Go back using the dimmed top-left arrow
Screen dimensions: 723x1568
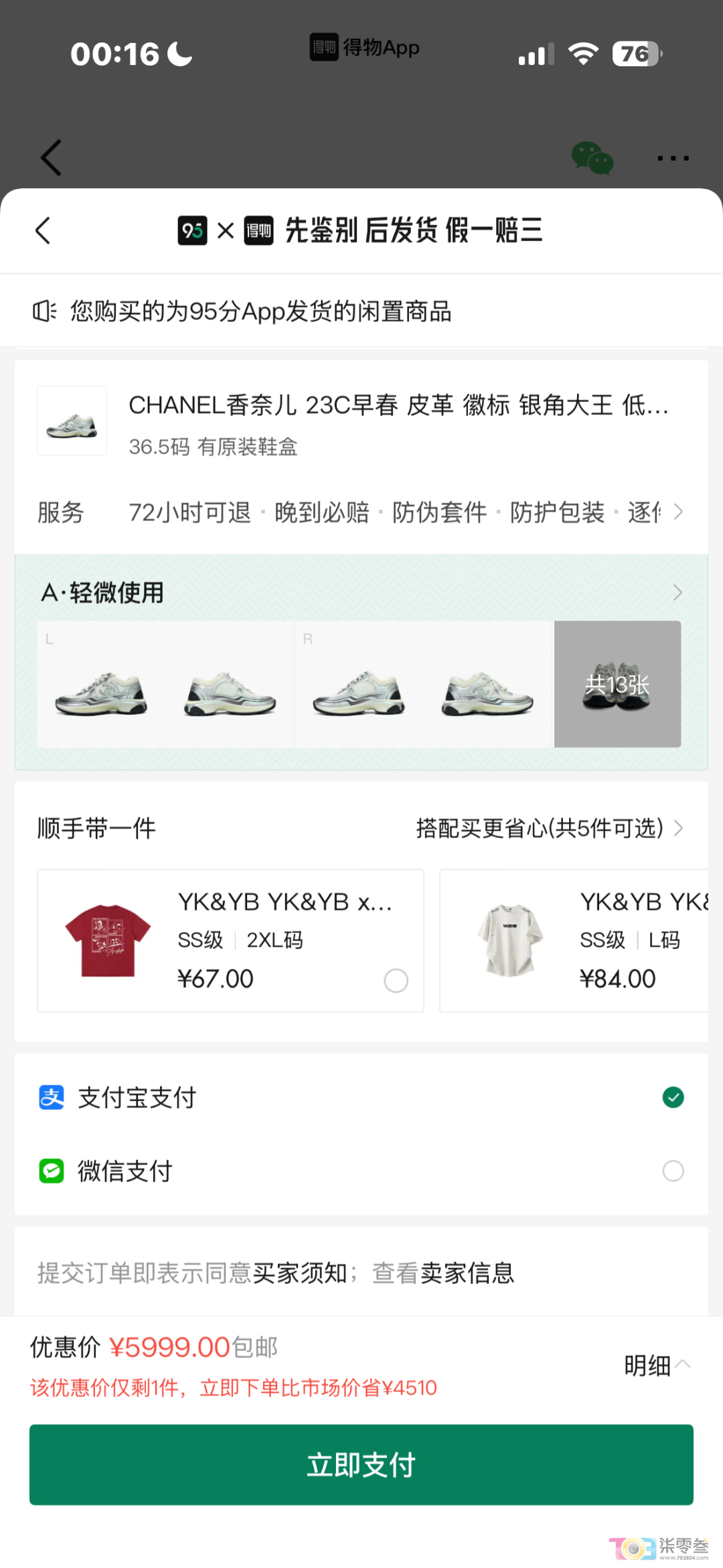tap(52, 158)
